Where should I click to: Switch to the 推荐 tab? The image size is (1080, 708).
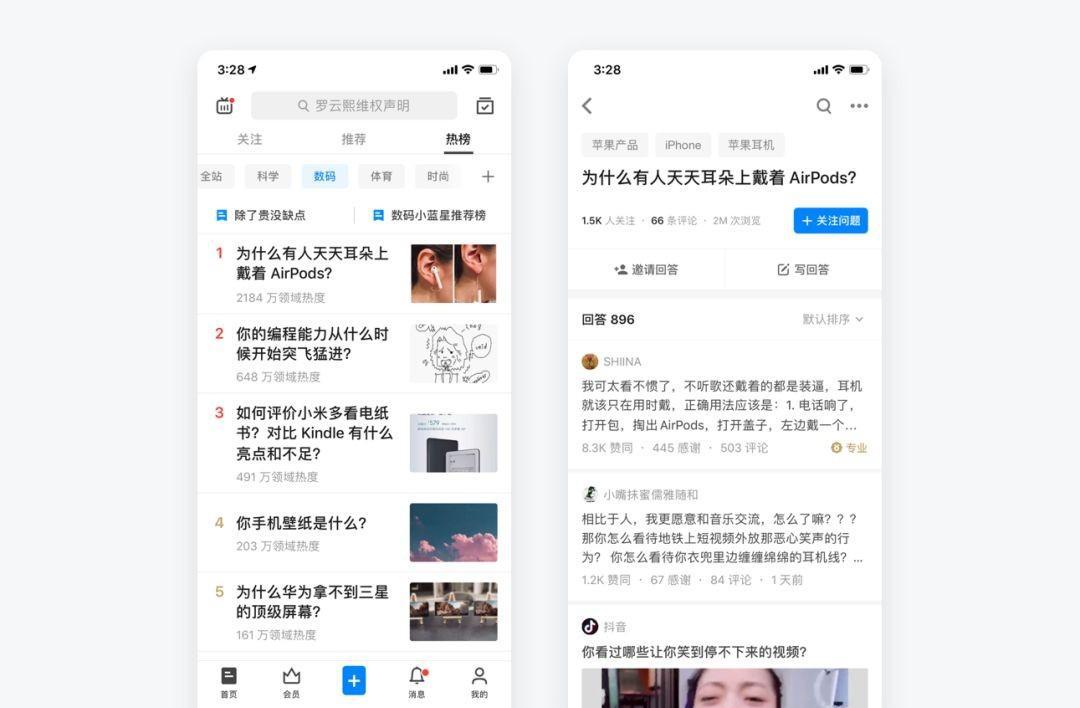[354, 139]
